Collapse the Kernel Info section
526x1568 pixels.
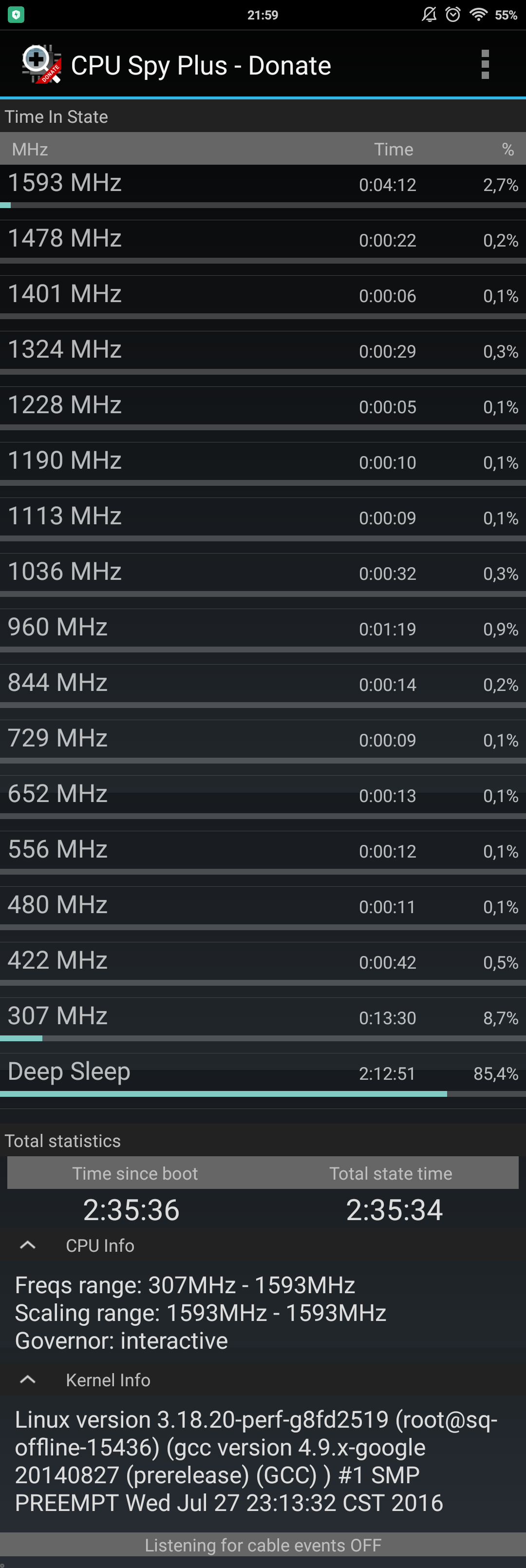[x=28, y=1380]
